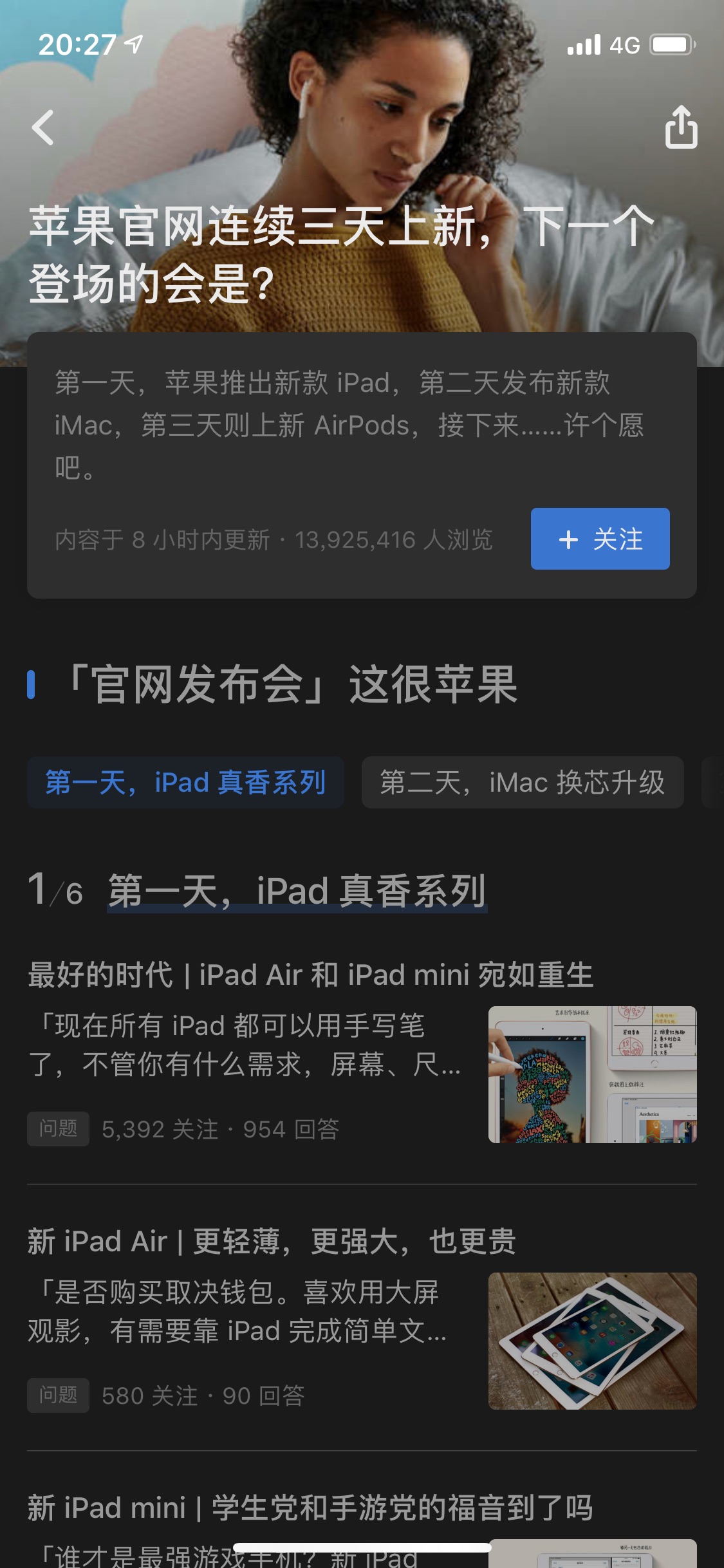Go back using the top-left arrow
Image resolution: width=724 pixels, height=1568 pixels.
tap(42, 127)
